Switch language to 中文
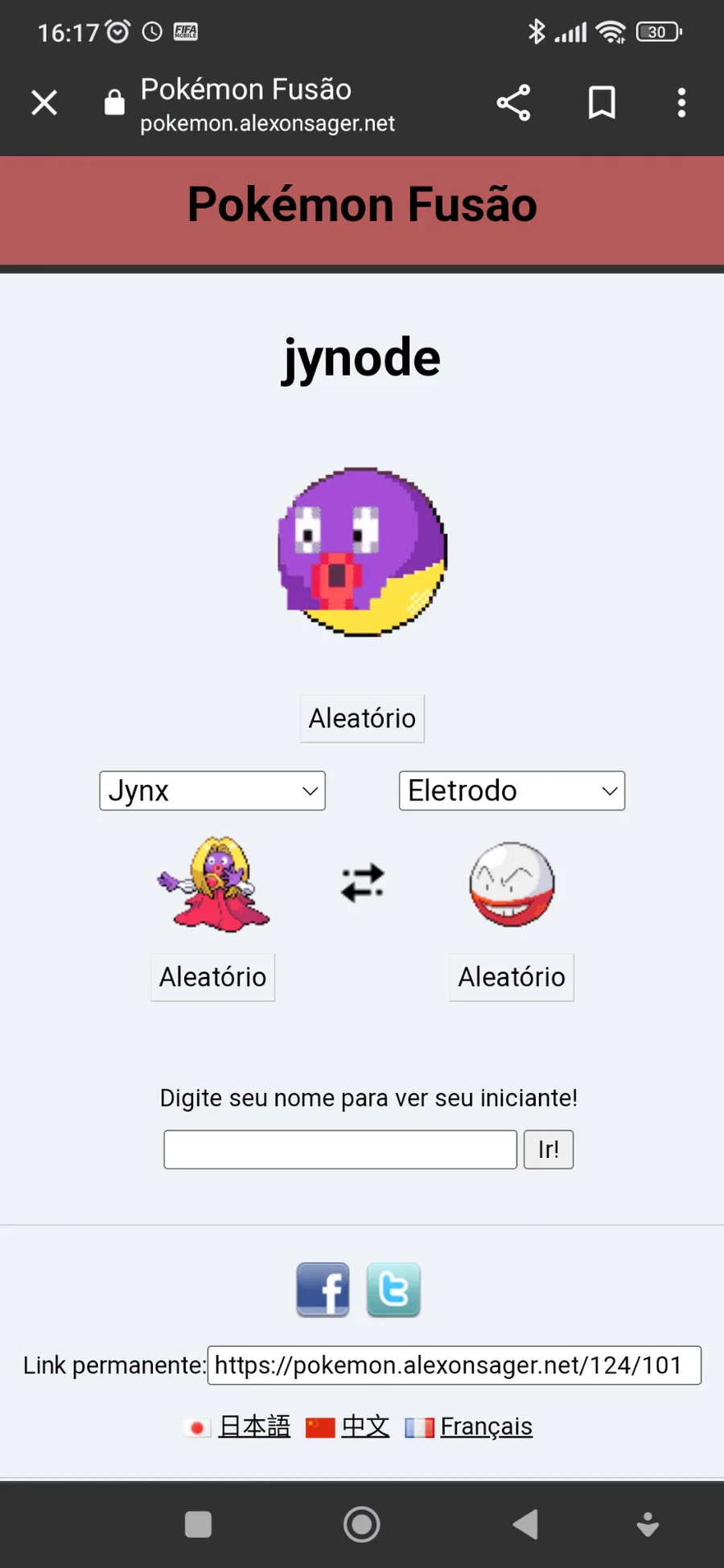Viewport: 724px width, 1568px height. (365, 1426)
